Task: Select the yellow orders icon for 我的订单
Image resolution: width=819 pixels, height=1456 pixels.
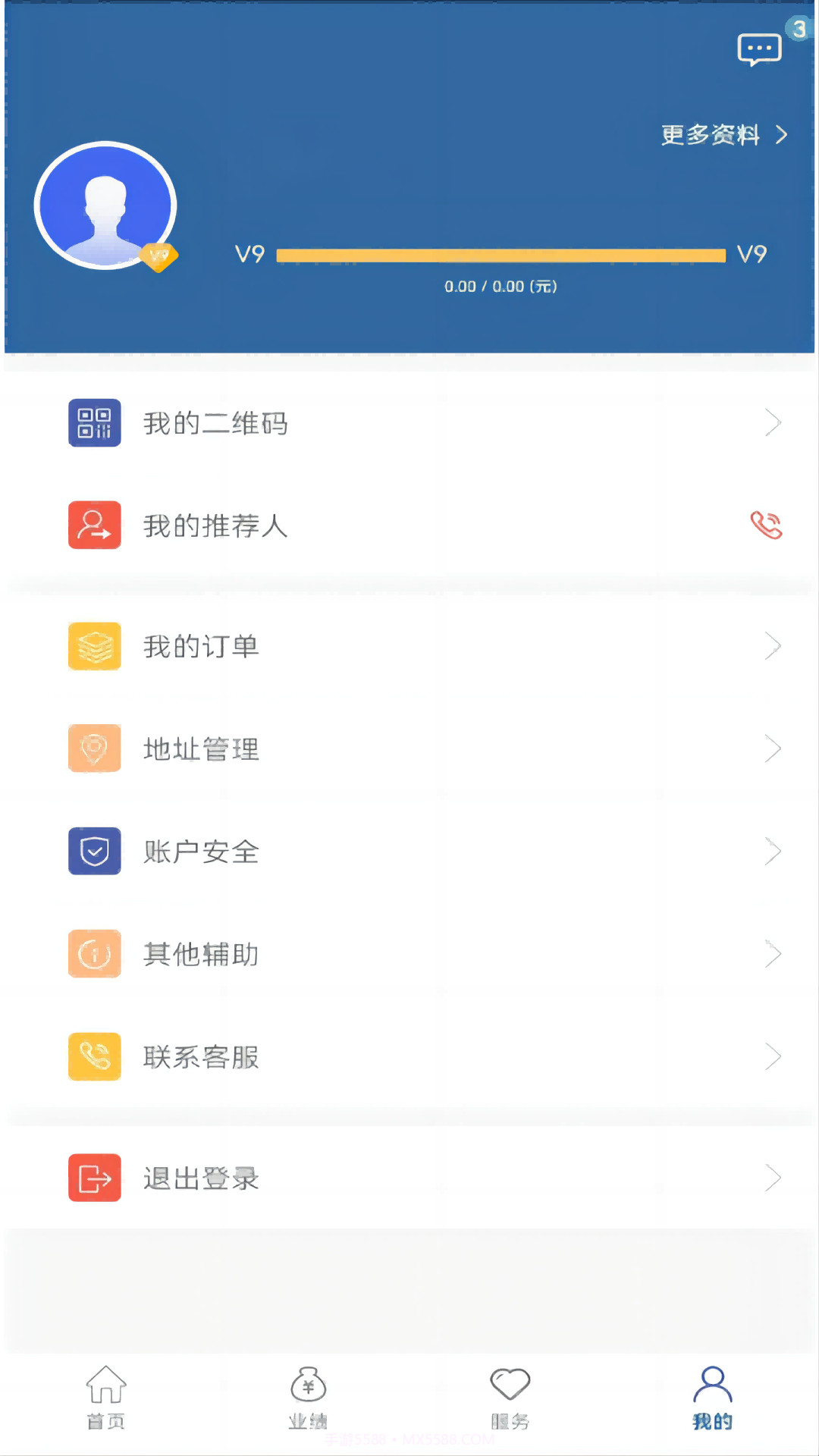Action: (94, 646)
